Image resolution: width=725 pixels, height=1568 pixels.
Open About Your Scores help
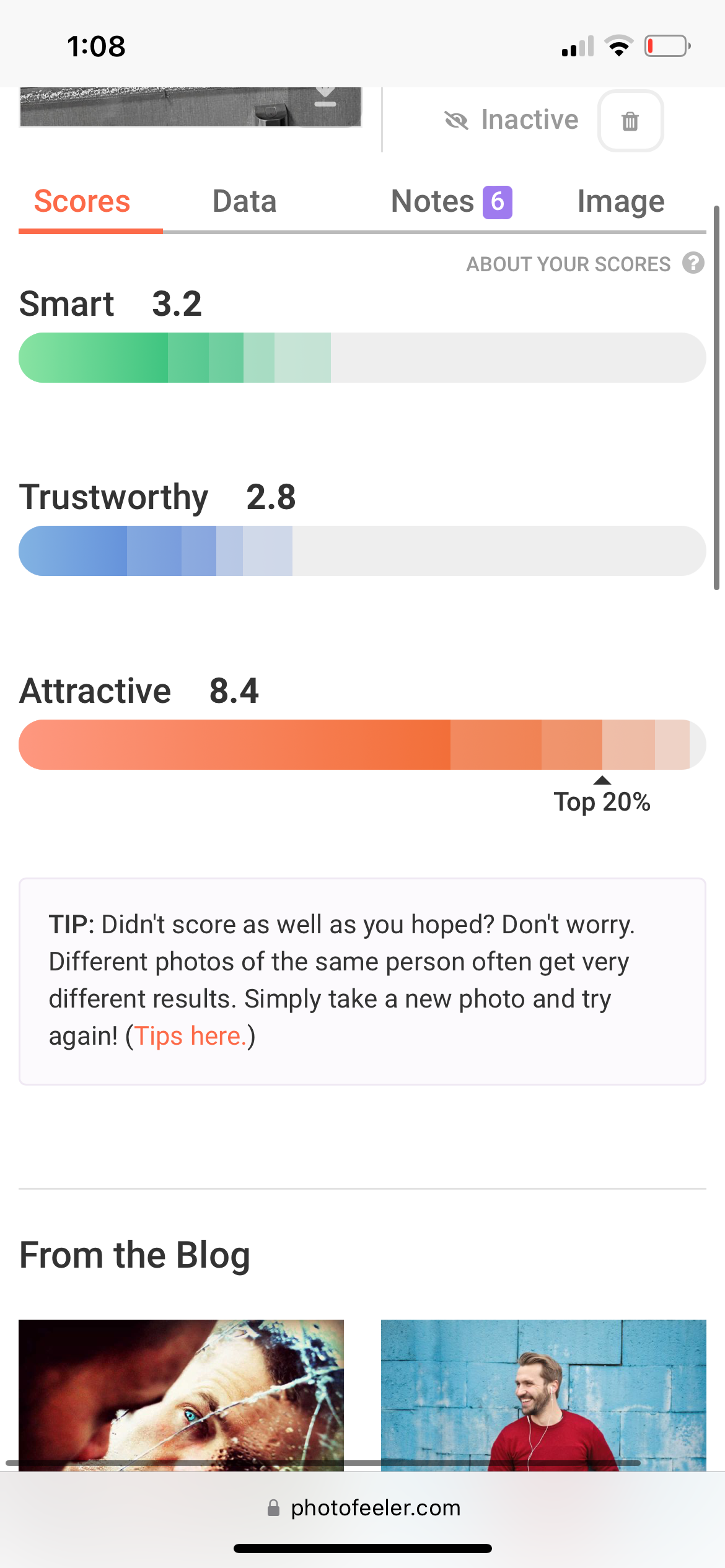585,264
